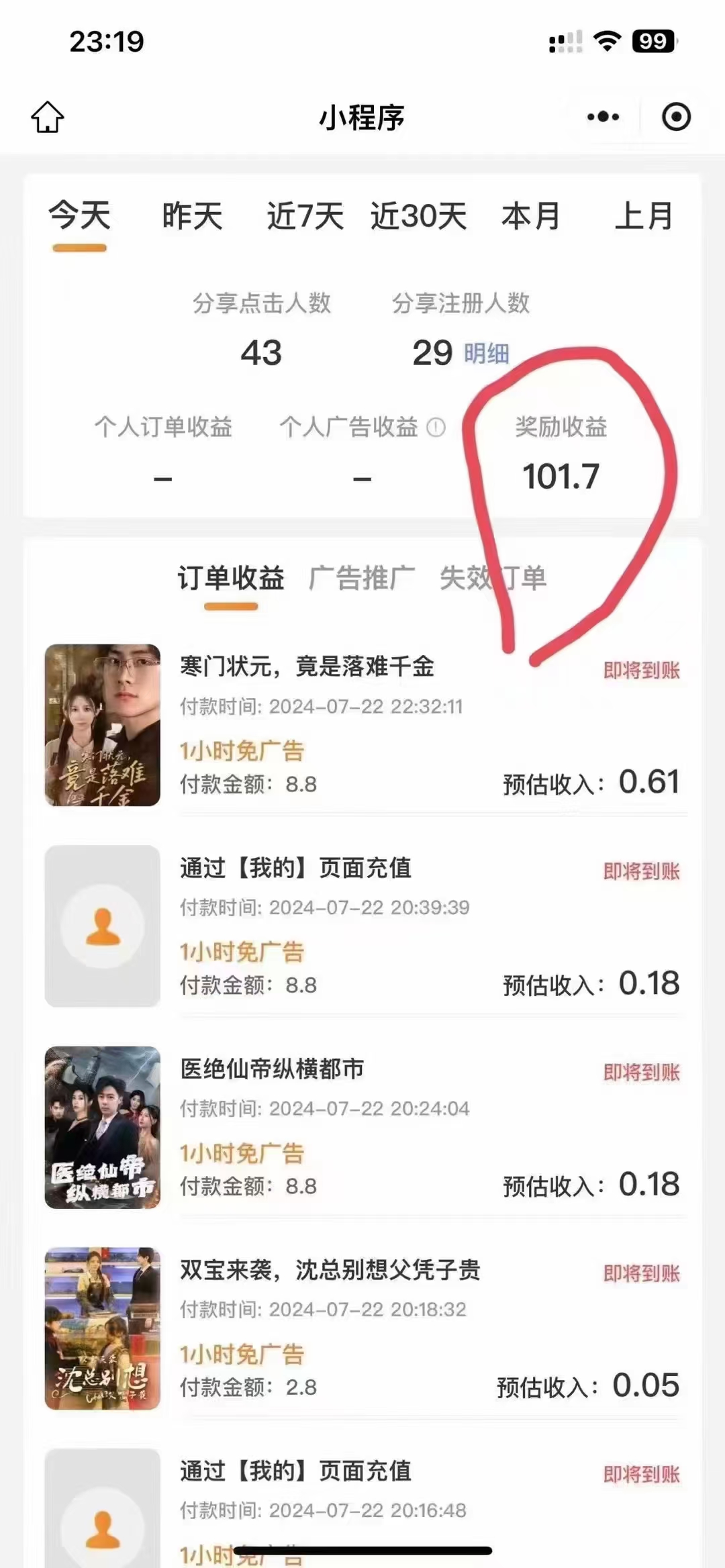Switch to the 广告推广 tab
This screenshot has height=1568, width=725.
click(x=362, y=578)
